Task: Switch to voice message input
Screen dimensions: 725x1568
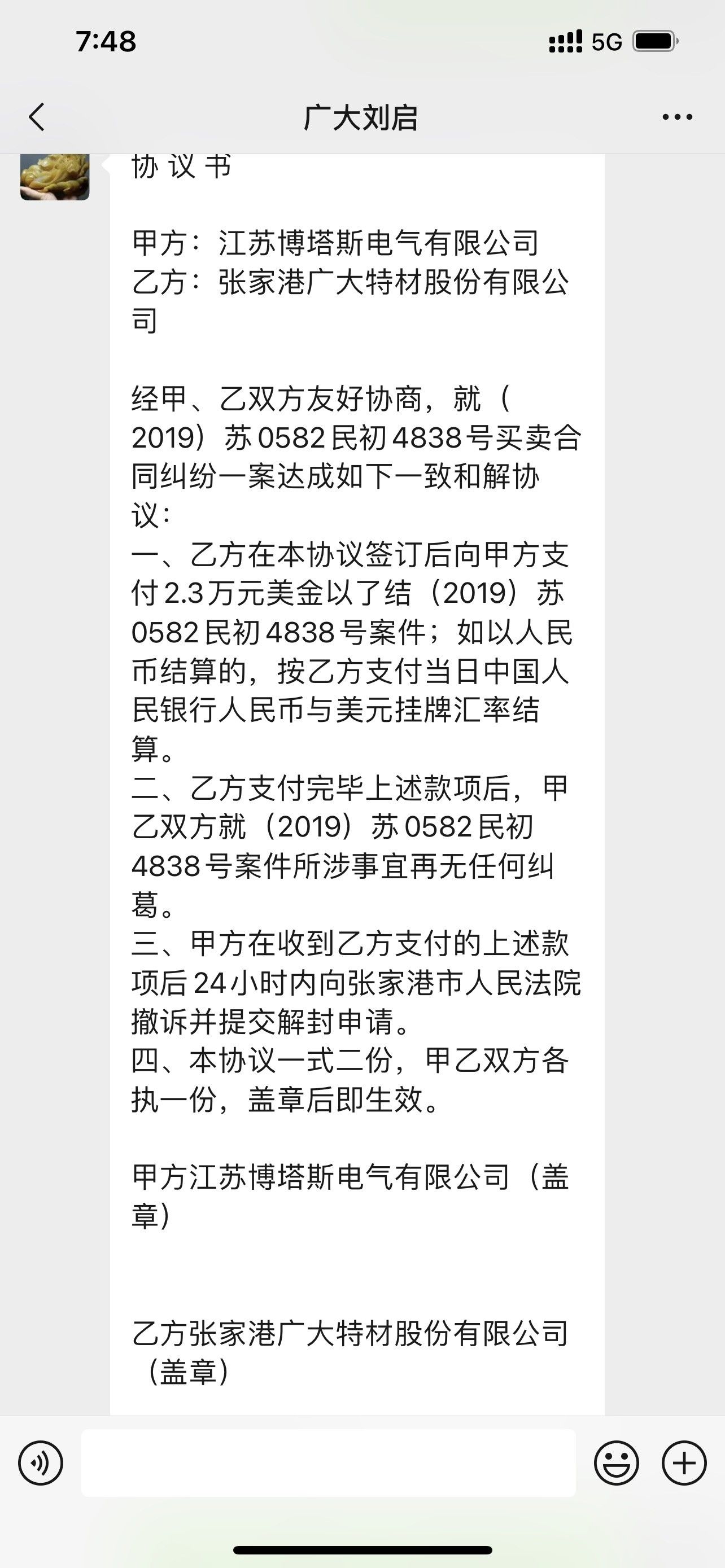Action: tap(41, 1462)
